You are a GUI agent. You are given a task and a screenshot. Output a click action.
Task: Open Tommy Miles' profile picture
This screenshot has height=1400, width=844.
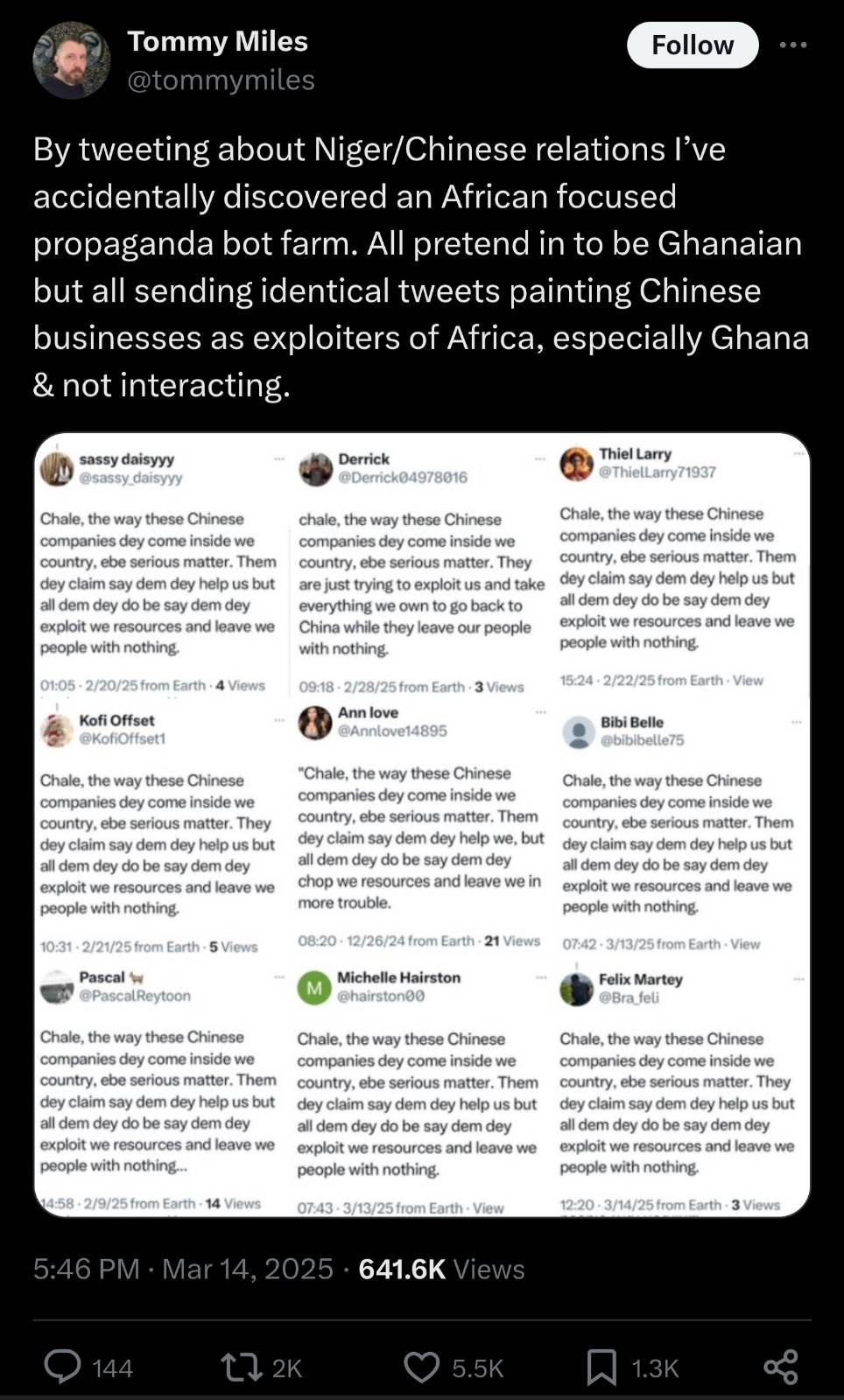pos(72,60)
